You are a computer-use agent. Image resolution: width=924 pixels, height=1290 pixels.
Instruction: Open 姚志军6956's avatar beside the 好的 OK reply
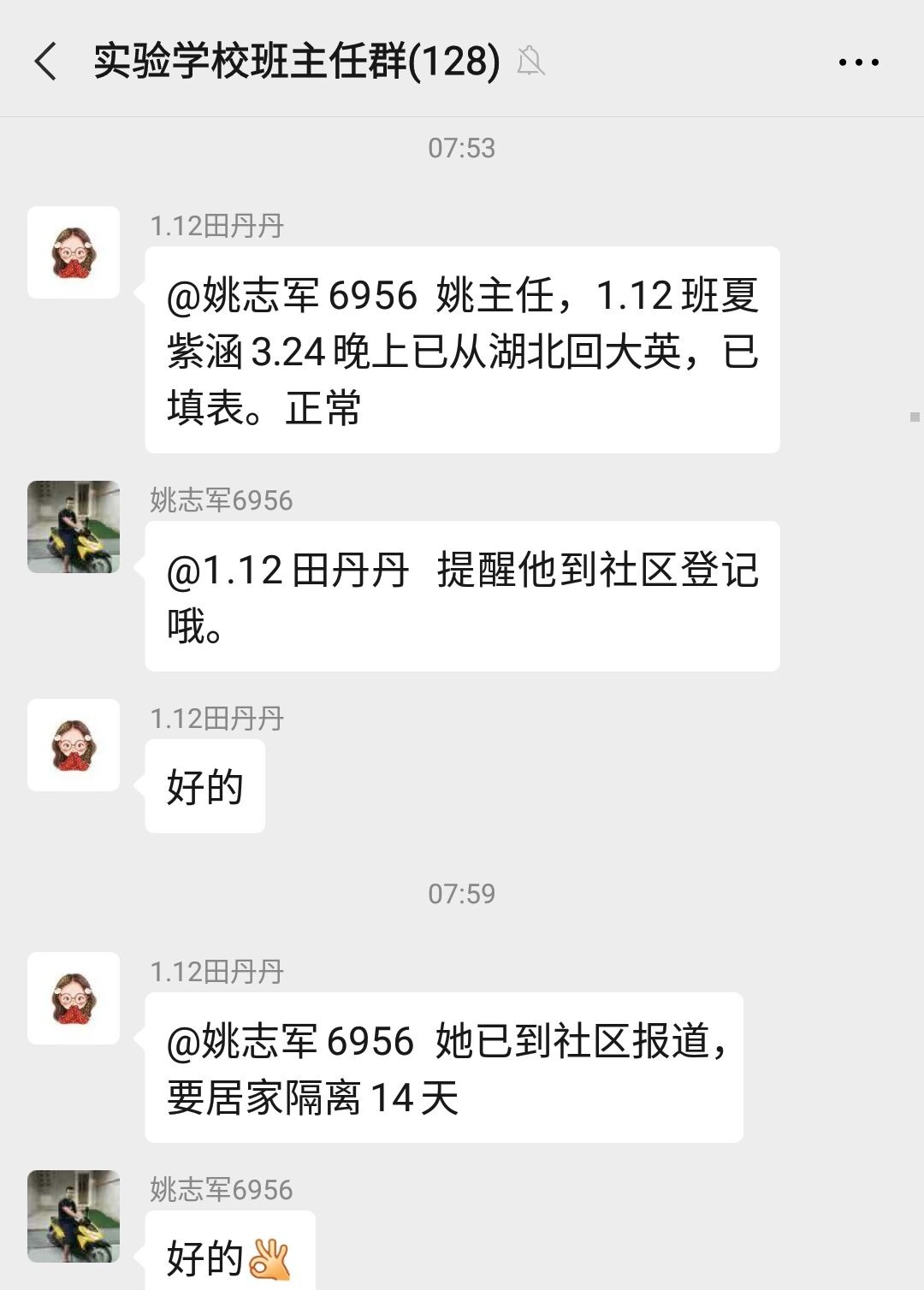(74, 1216)
